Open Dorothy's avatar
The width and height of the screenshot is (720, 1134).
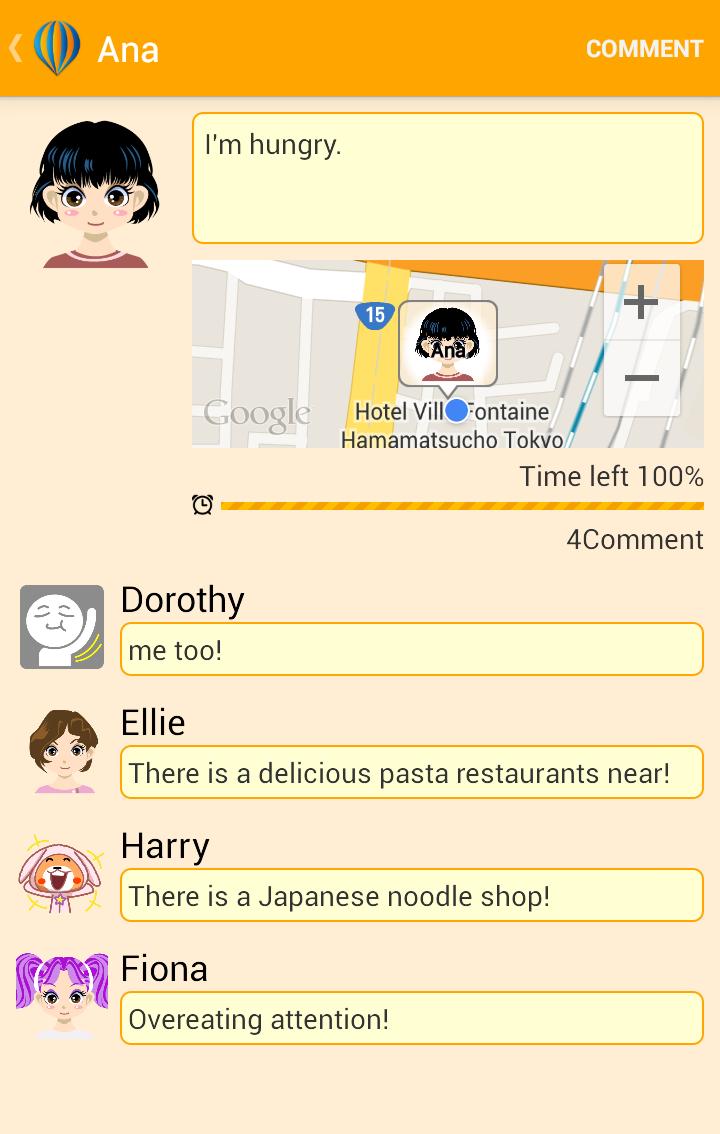point(62,627)
